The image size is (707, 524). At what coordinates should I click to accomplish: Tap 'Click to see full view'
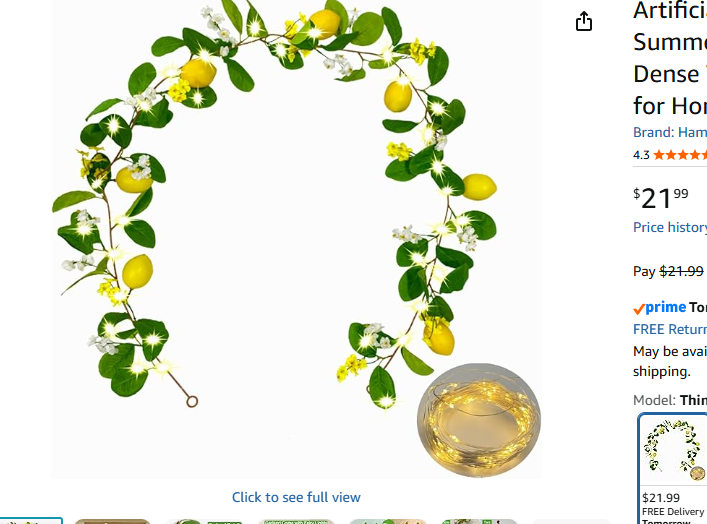coord(296,497)
